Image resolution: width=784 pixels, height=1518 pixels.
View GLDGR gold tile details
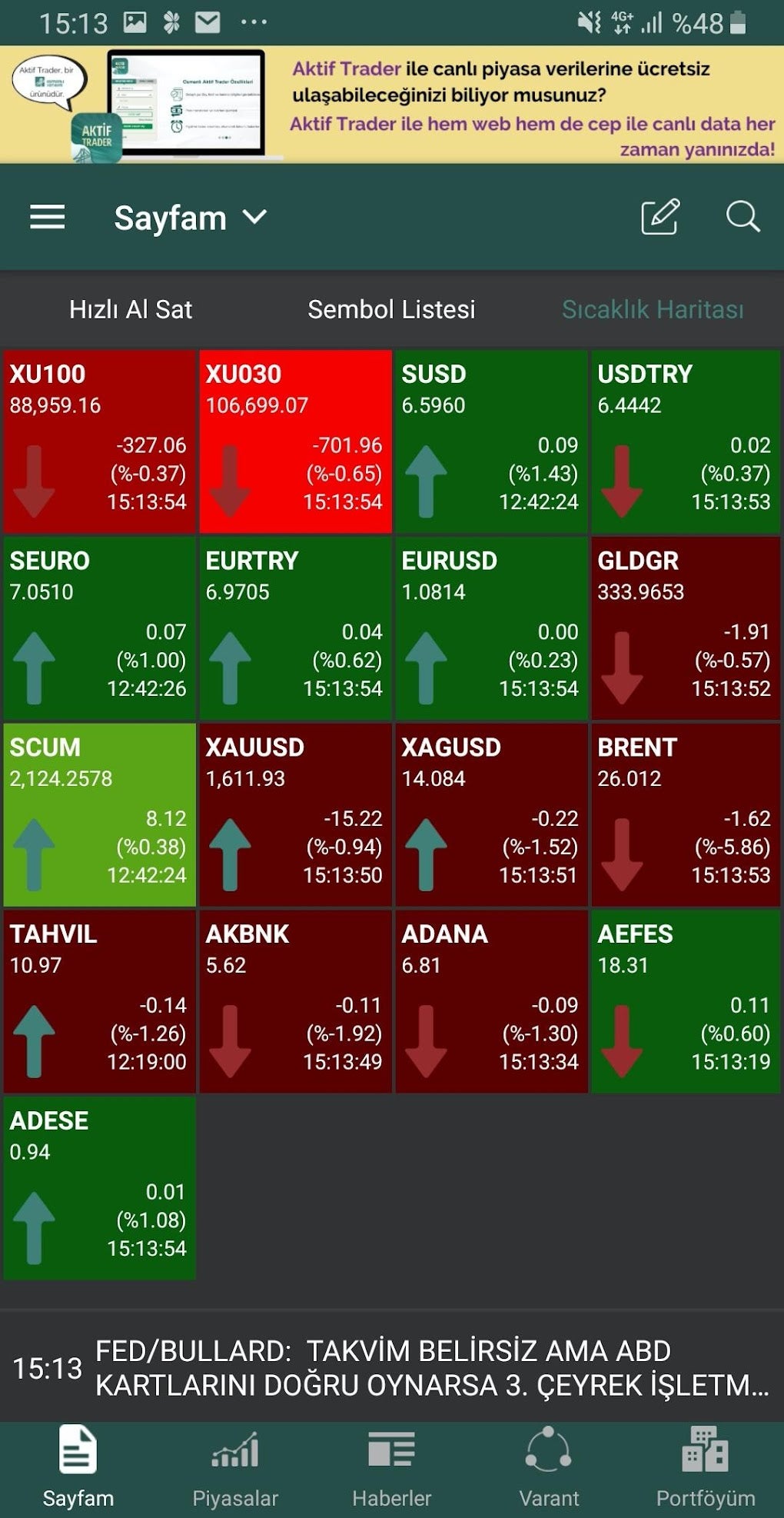[x=685, y=628]
